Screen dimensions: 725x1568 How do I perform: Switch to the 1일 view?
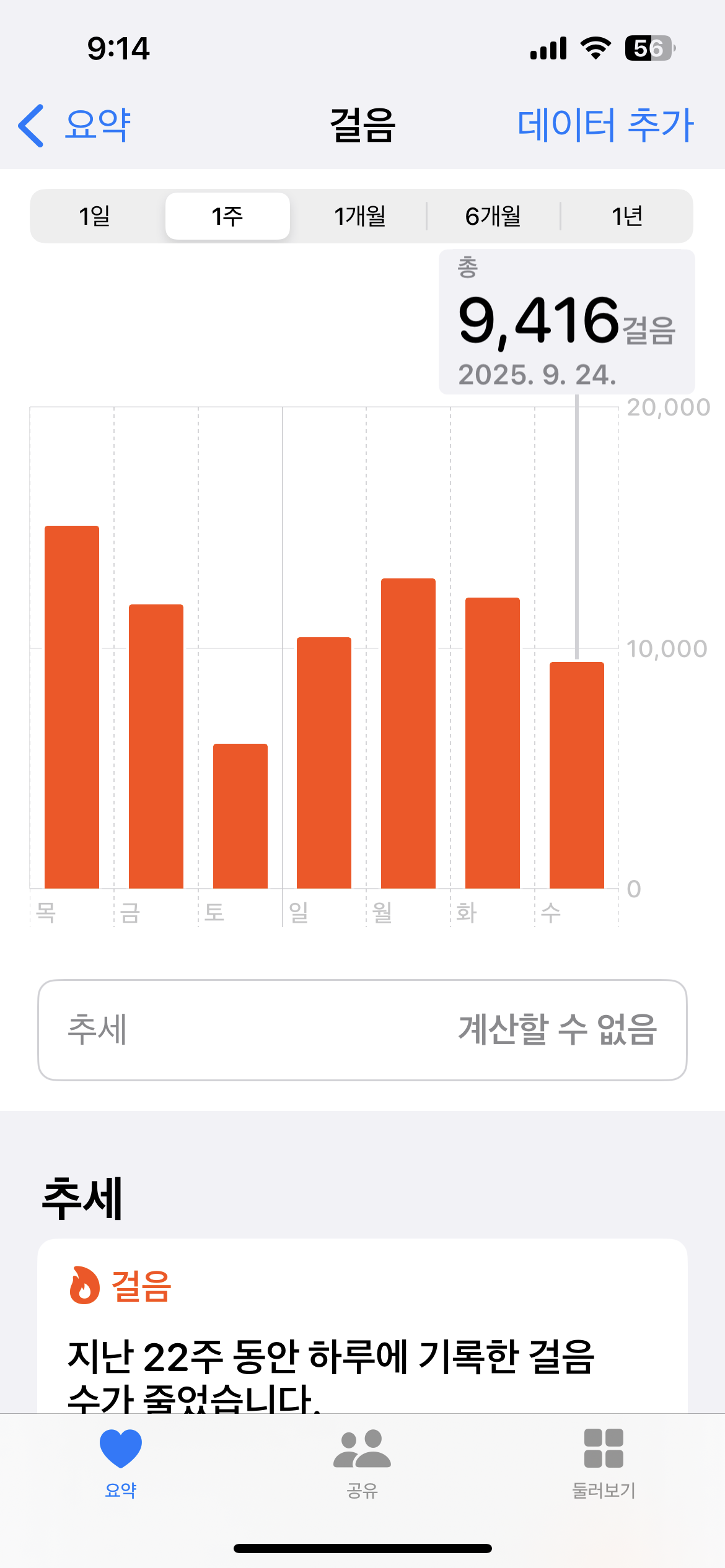tap(95, 216)
